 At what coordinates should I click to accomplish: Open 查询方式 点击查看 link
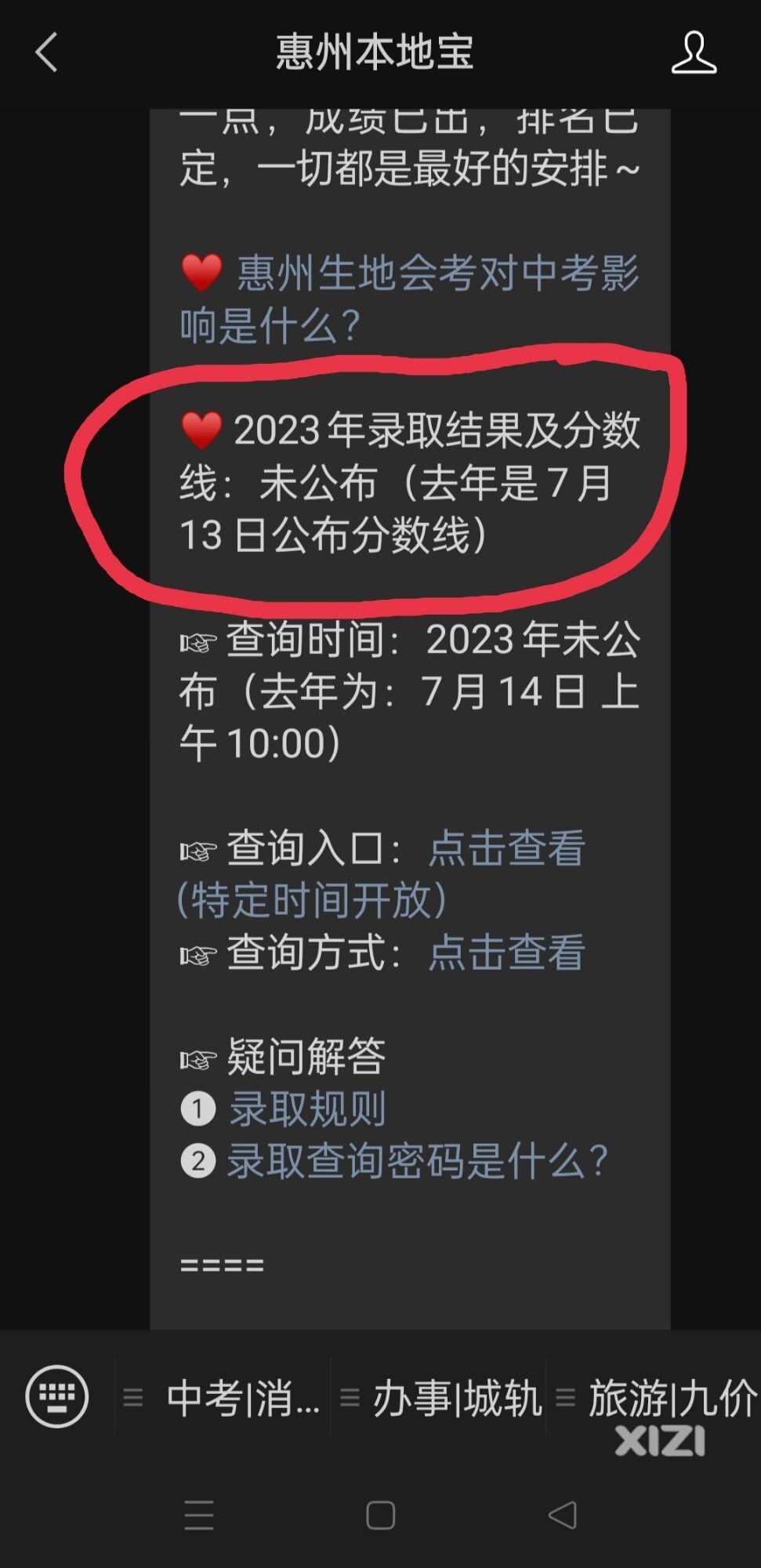pos(507,953)
